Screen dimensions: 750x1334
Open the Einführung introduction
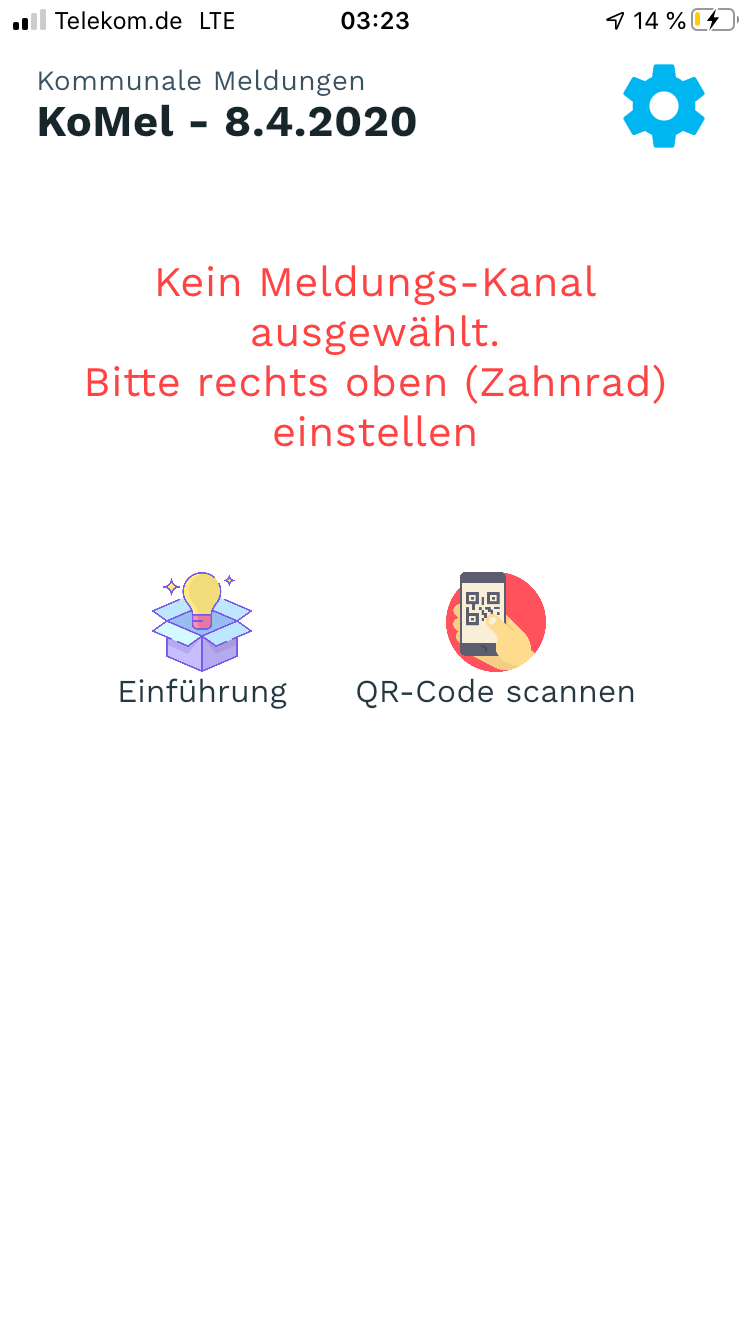(202, 640)
